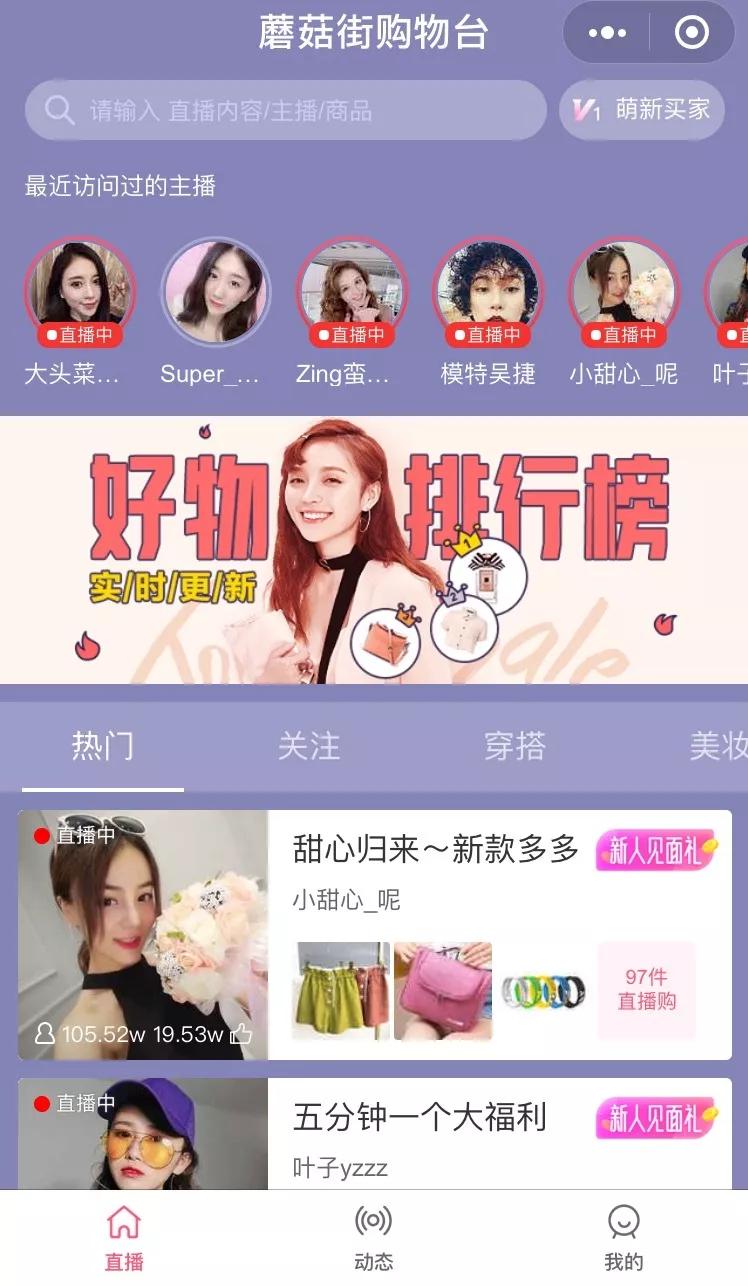Open the 好物排行榜 banner

[x=374, y=550]
